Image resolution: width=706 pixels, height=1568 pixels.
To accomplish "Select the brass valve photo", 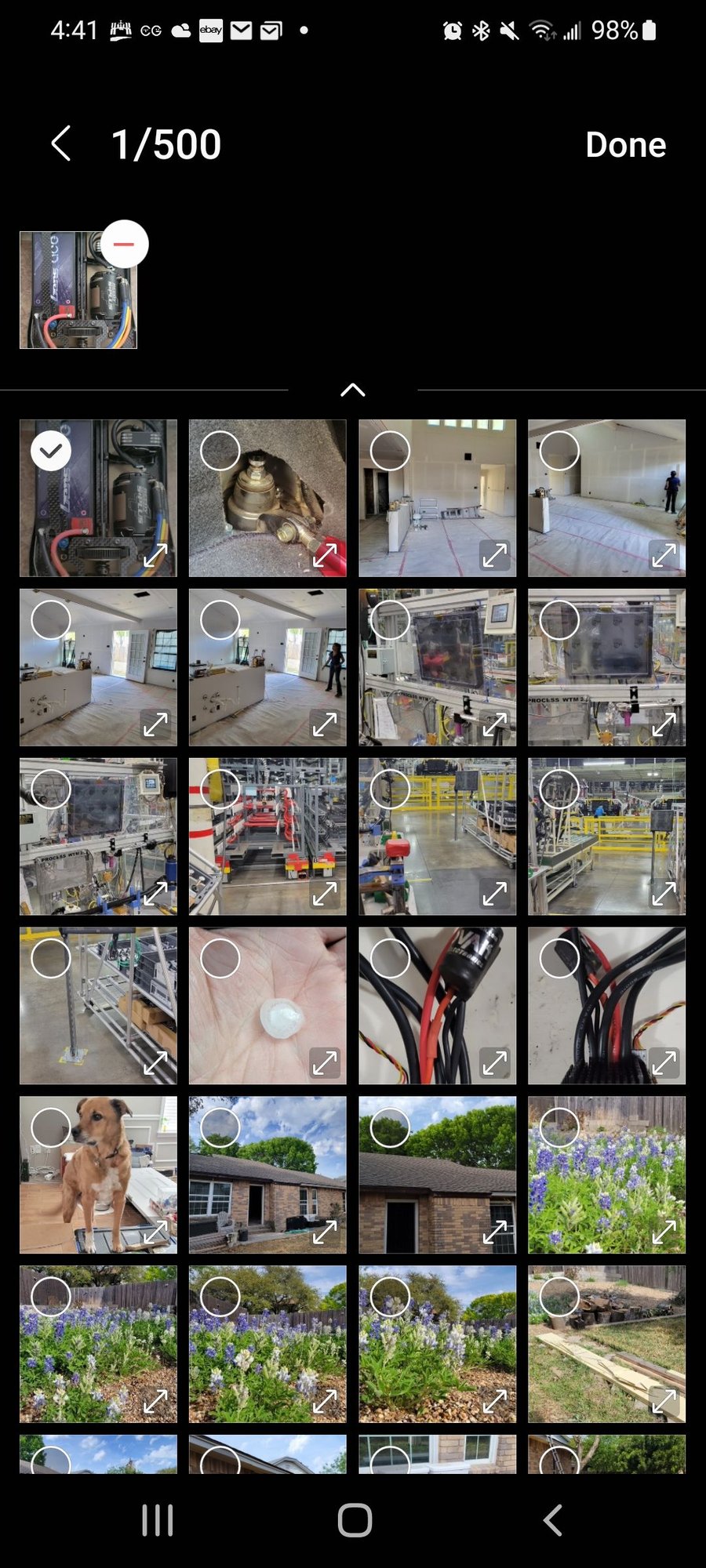I will tap(220, 451).
